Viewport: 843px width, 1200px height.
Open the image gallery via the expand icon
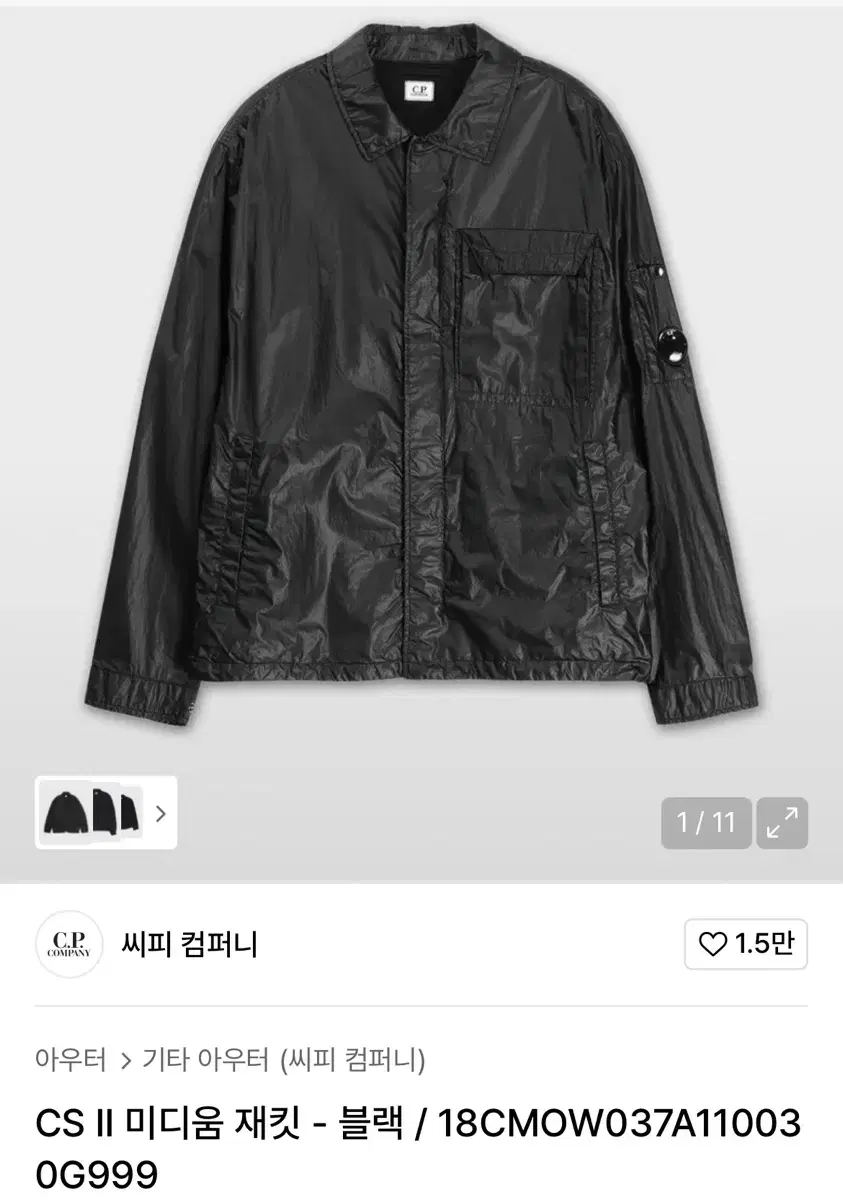tap(784, 823)
